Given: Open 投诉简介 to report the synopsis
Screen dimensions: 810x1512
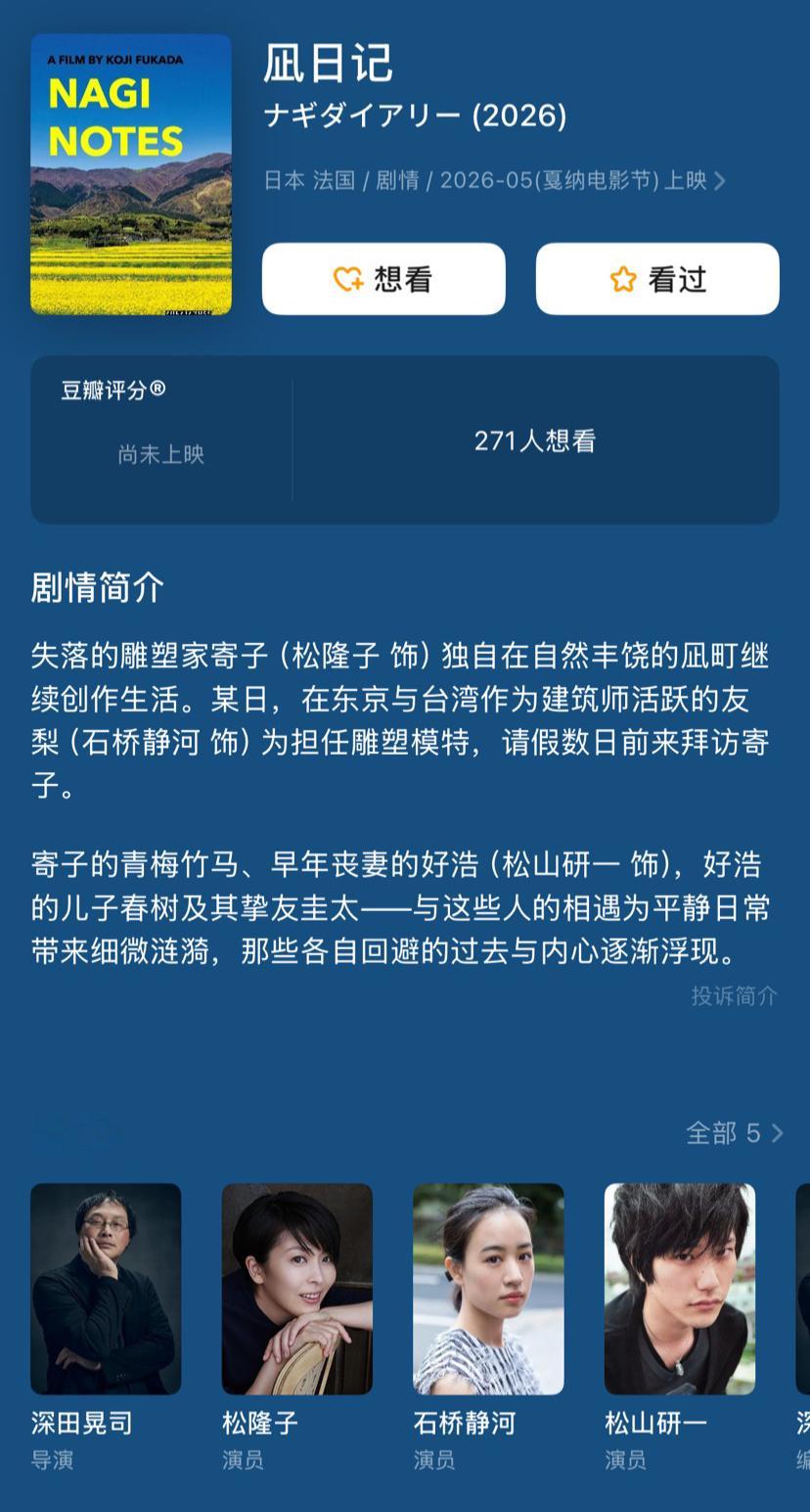Looking at the screenshot, I should (734, 997).
